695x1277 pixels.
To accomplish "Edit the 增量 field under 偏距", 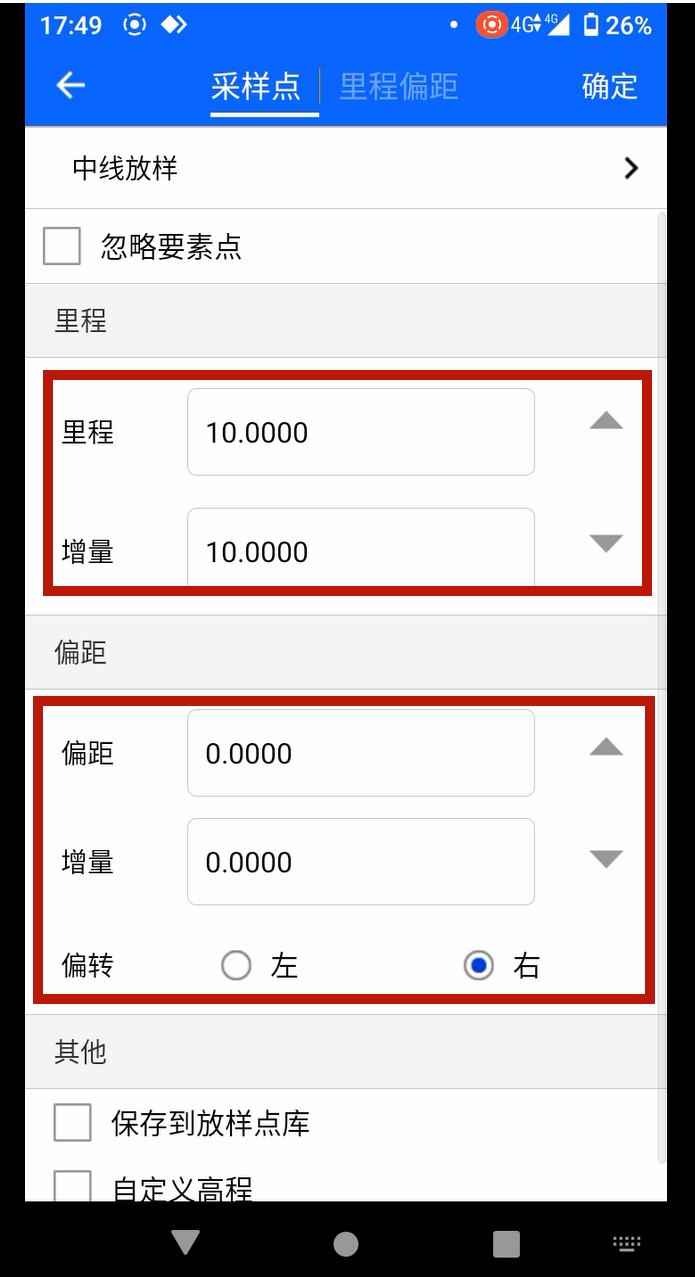I will coord(361,862).
